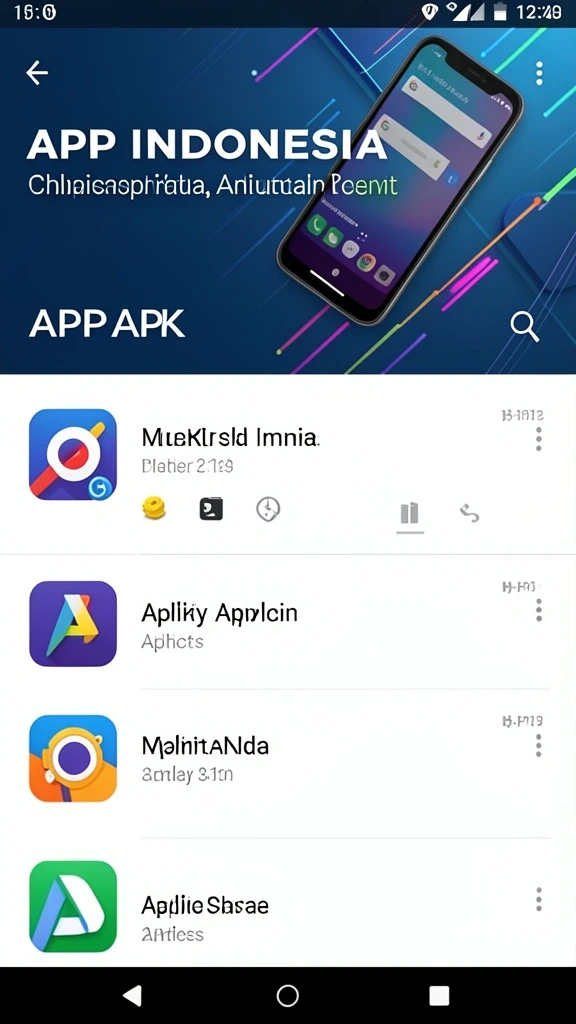Open the first app row, MtıeKlrsld Imnia
Viewport: 576px width, 1024px height.
click(288, 465)
